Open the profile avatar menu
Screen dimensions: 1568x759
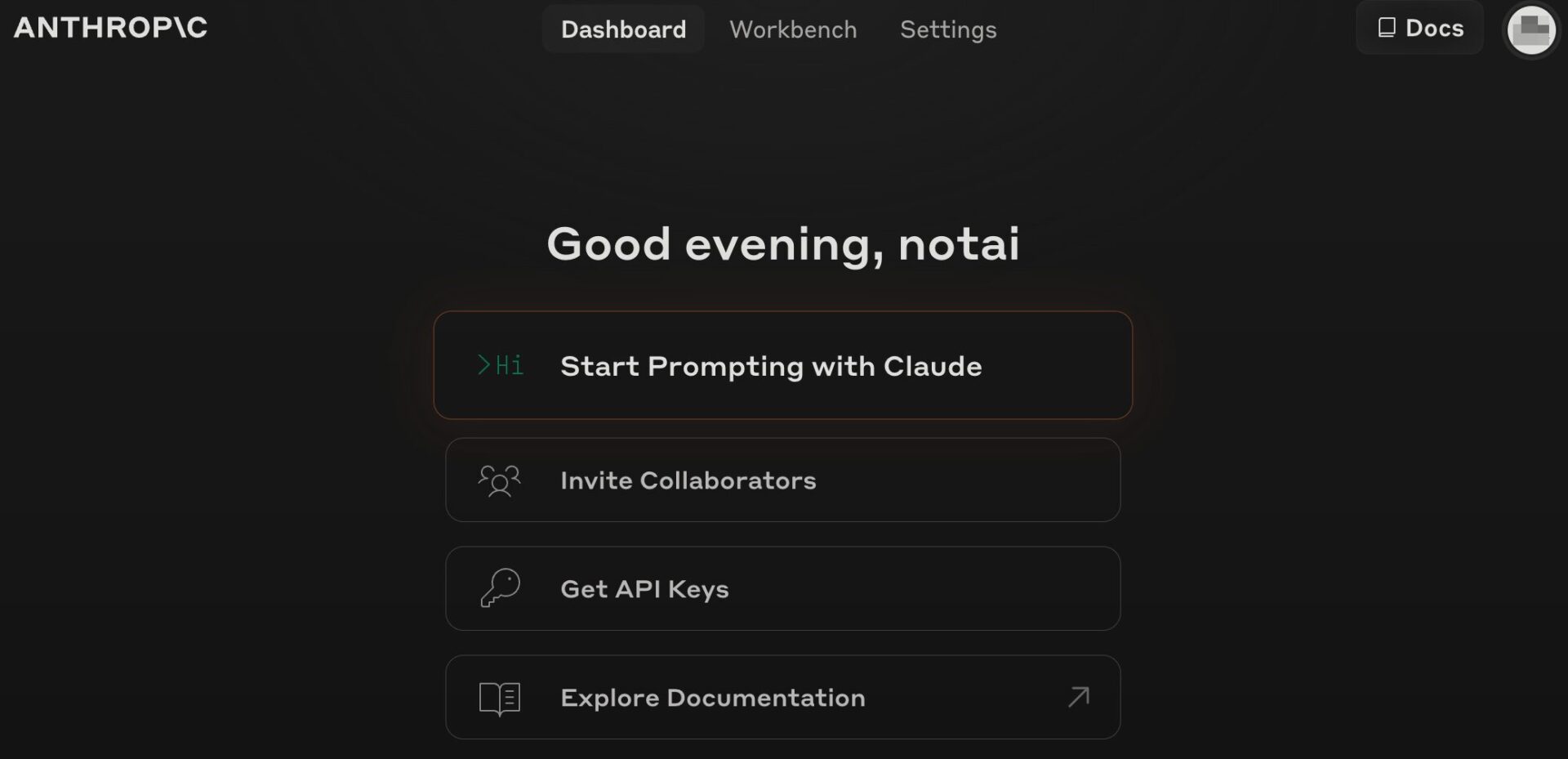pos(1530,29)
